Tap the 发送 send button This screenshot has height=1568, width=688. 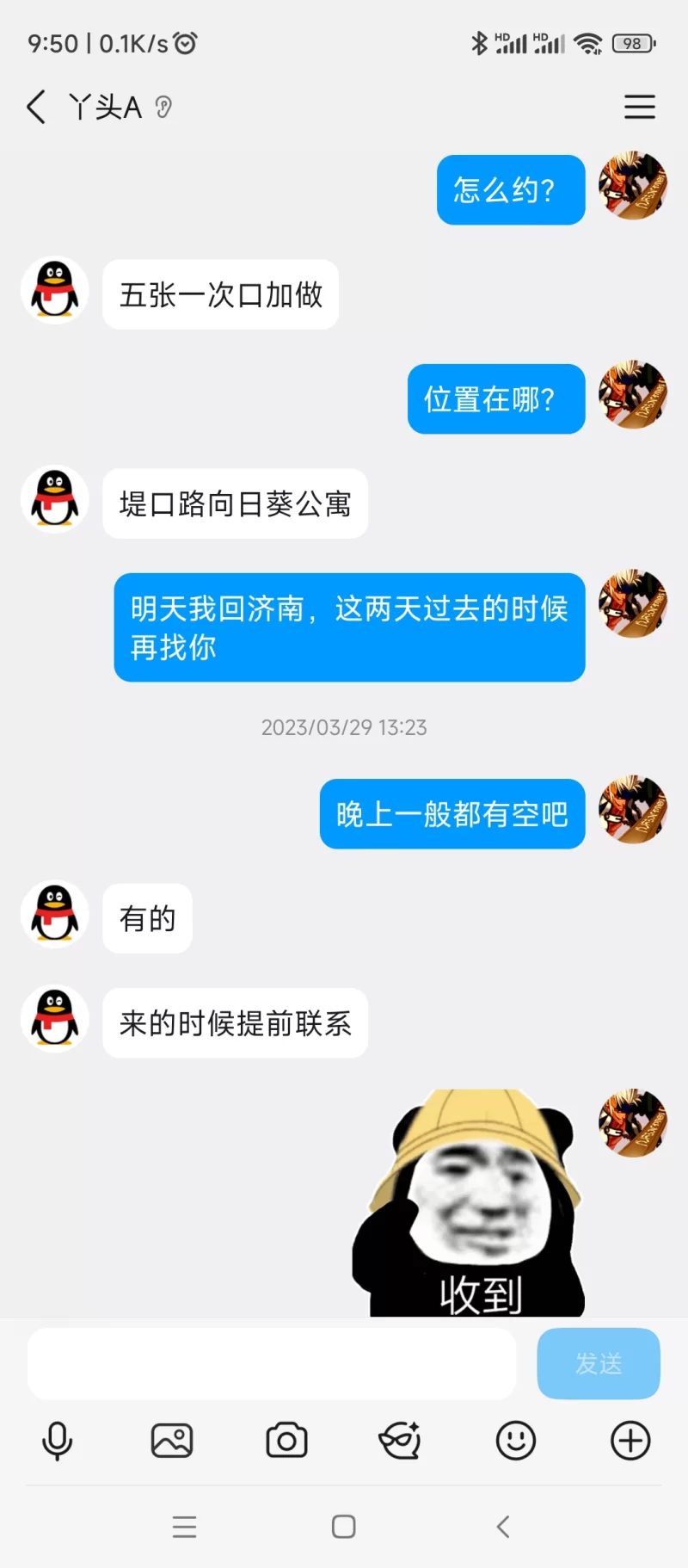(599, 1363)
